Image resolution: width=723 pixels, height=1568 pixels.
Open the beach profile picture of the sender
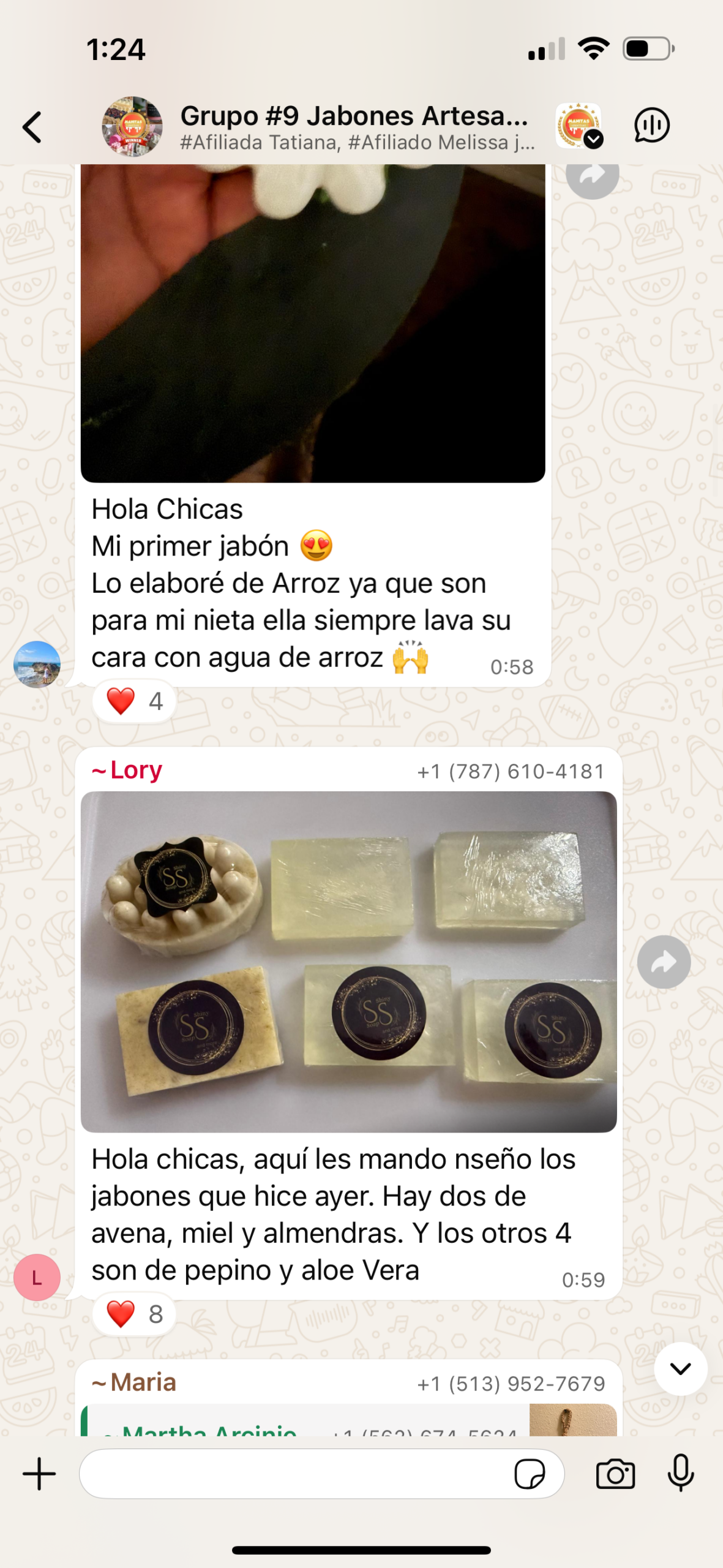37,664
